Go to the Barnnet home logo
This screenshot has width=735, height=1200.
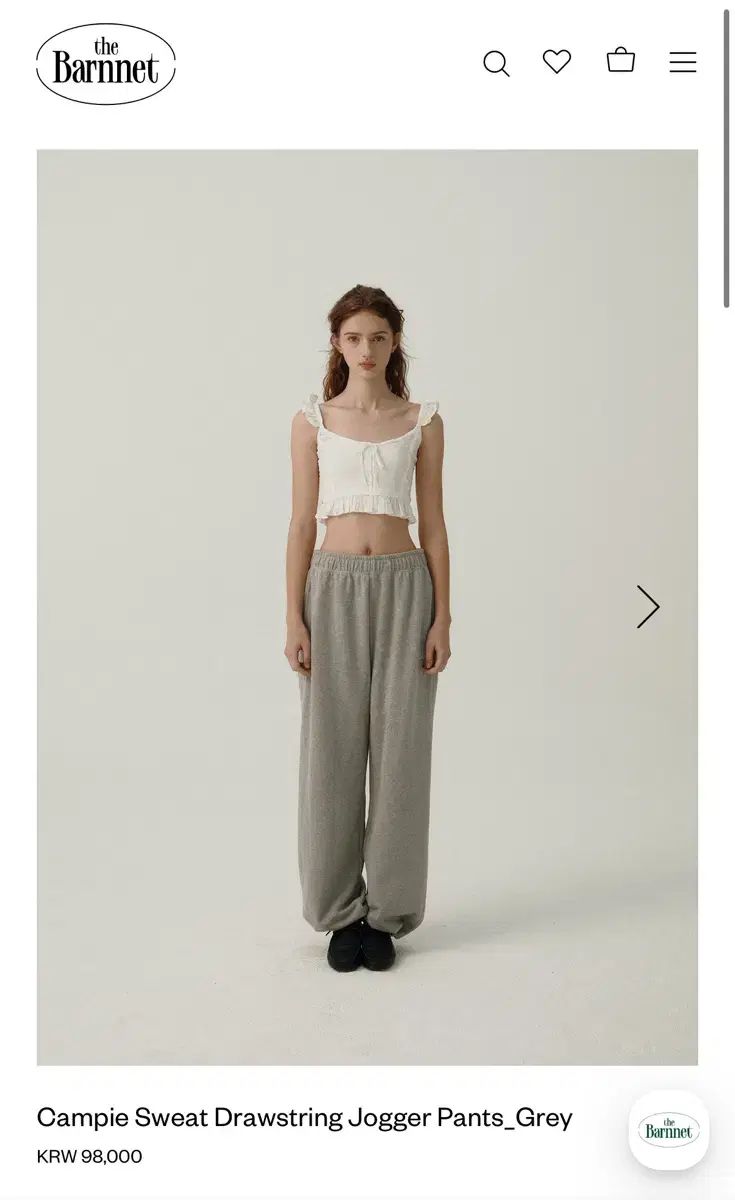pyautogui.click(x=106, y=64)
